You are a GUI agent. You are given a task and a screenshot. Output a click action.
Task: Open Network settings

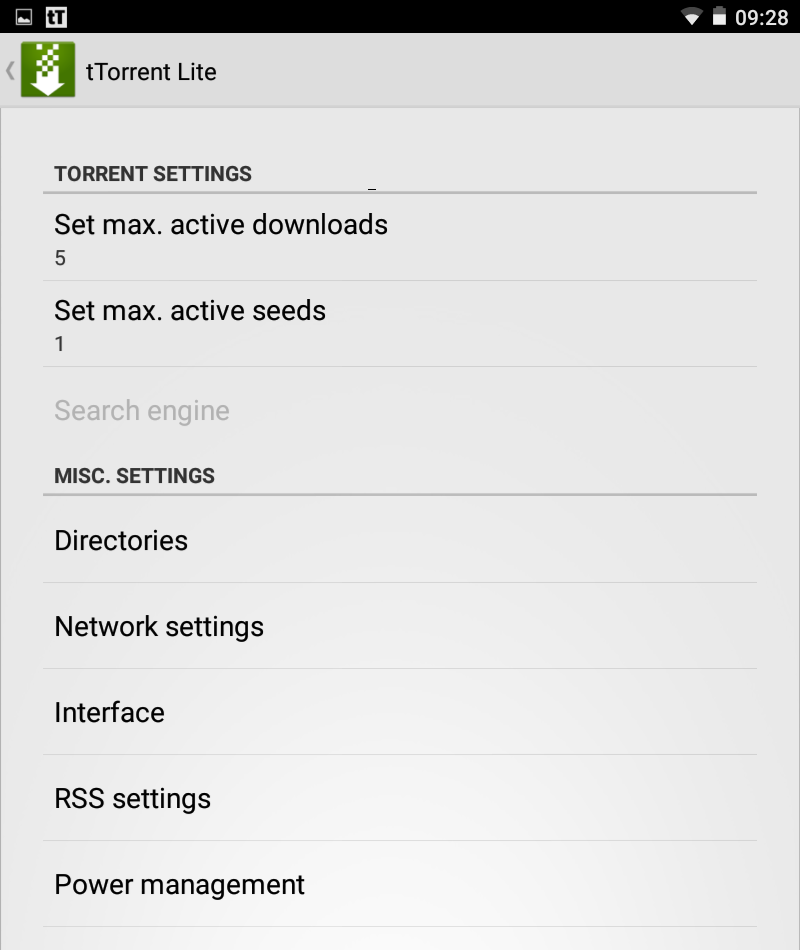pyautogui.click(x=400, y=626)
